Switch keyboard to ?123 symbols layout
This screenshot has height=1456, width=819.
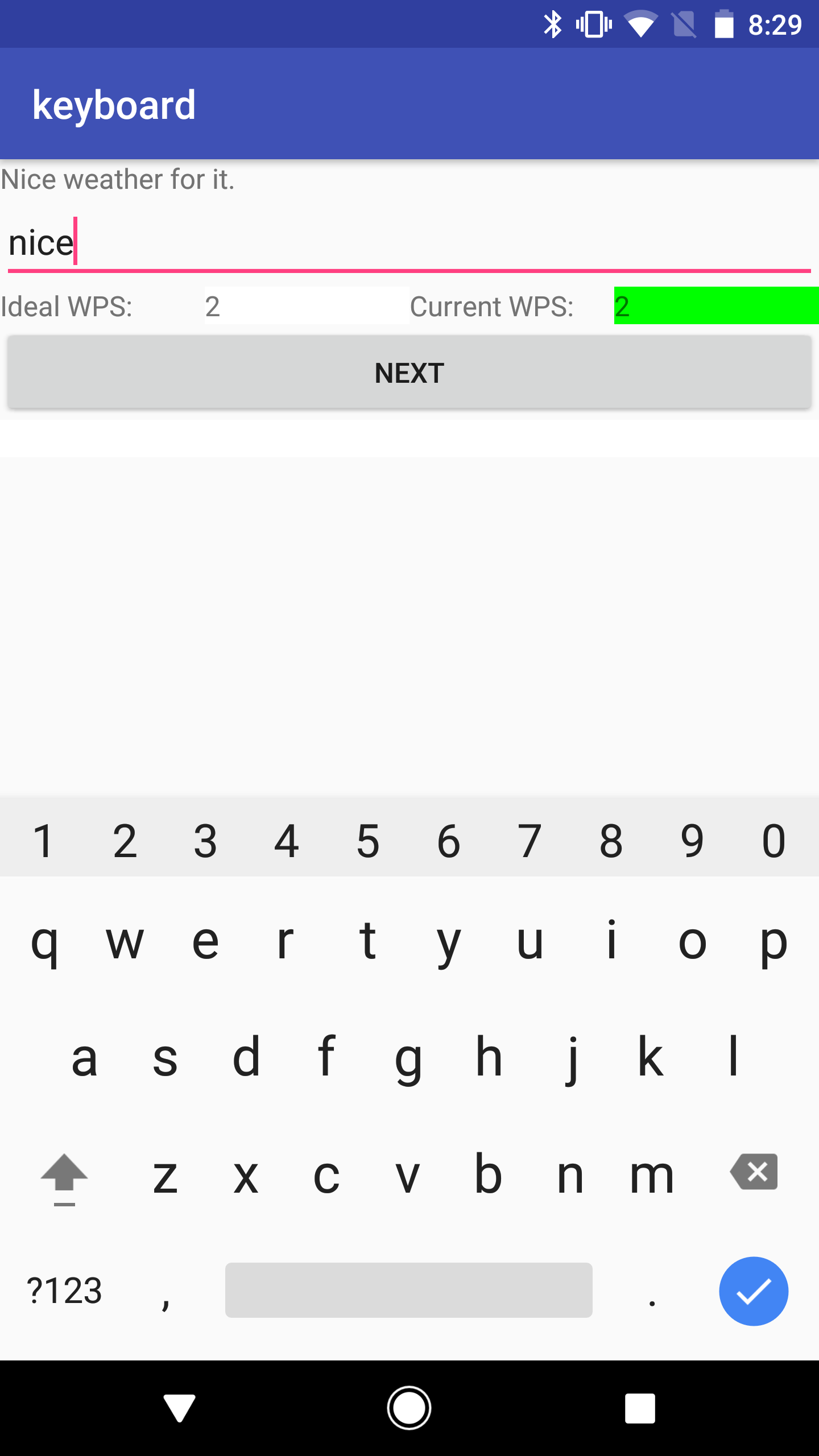click(x=64, y=1290)
